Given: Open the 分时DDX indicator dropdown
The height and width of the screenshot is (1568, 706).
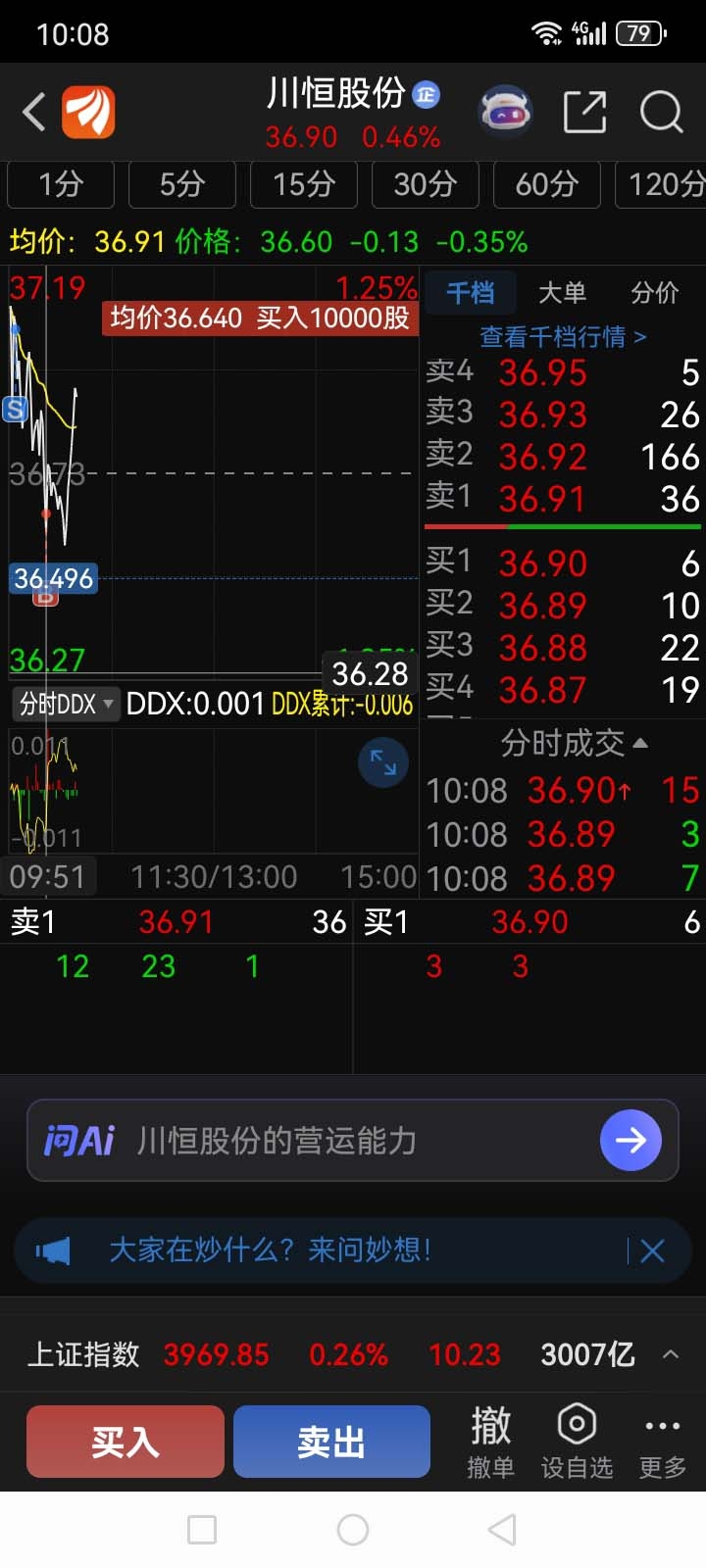Looking at the screenshot, I should (67, 703).
